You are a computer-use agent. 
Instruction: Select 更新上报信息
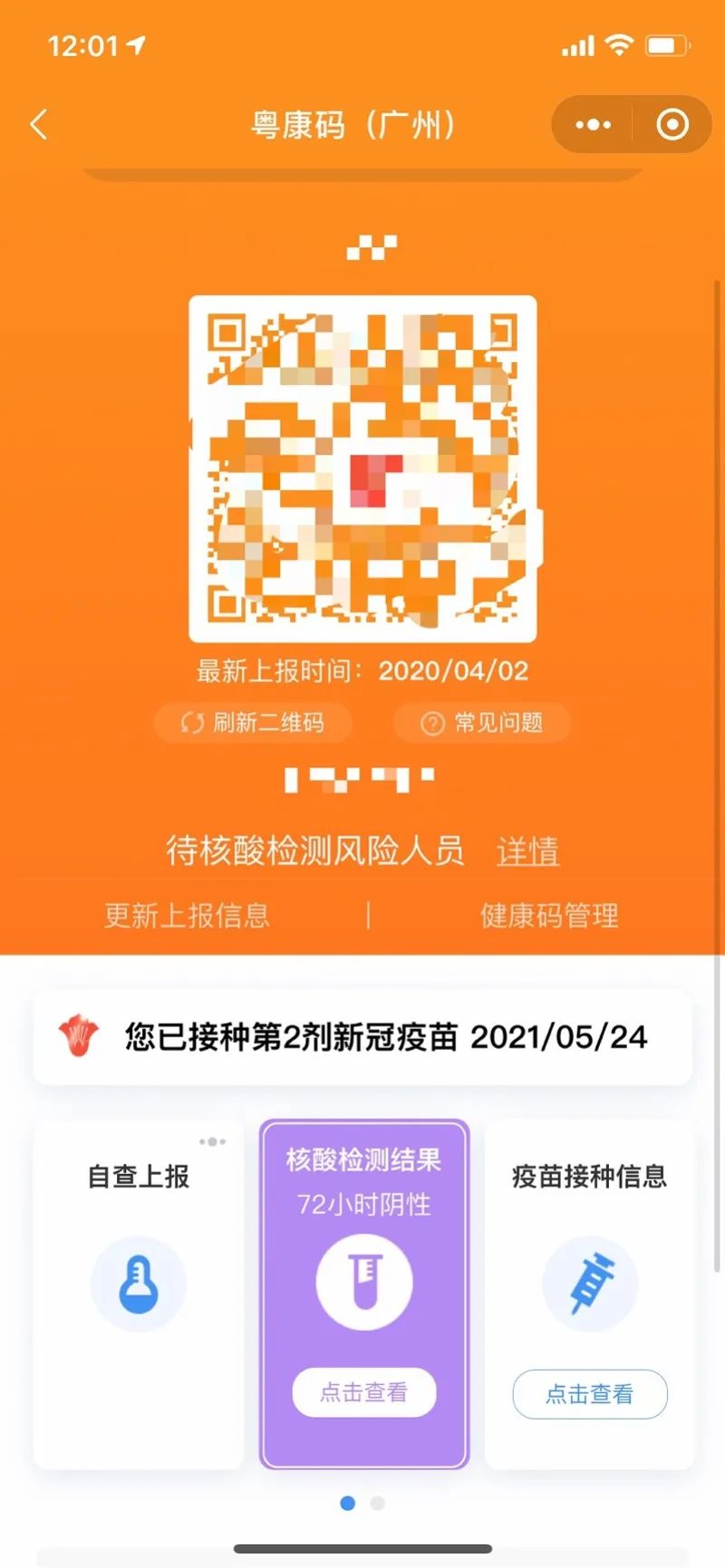tap(188, 916)
